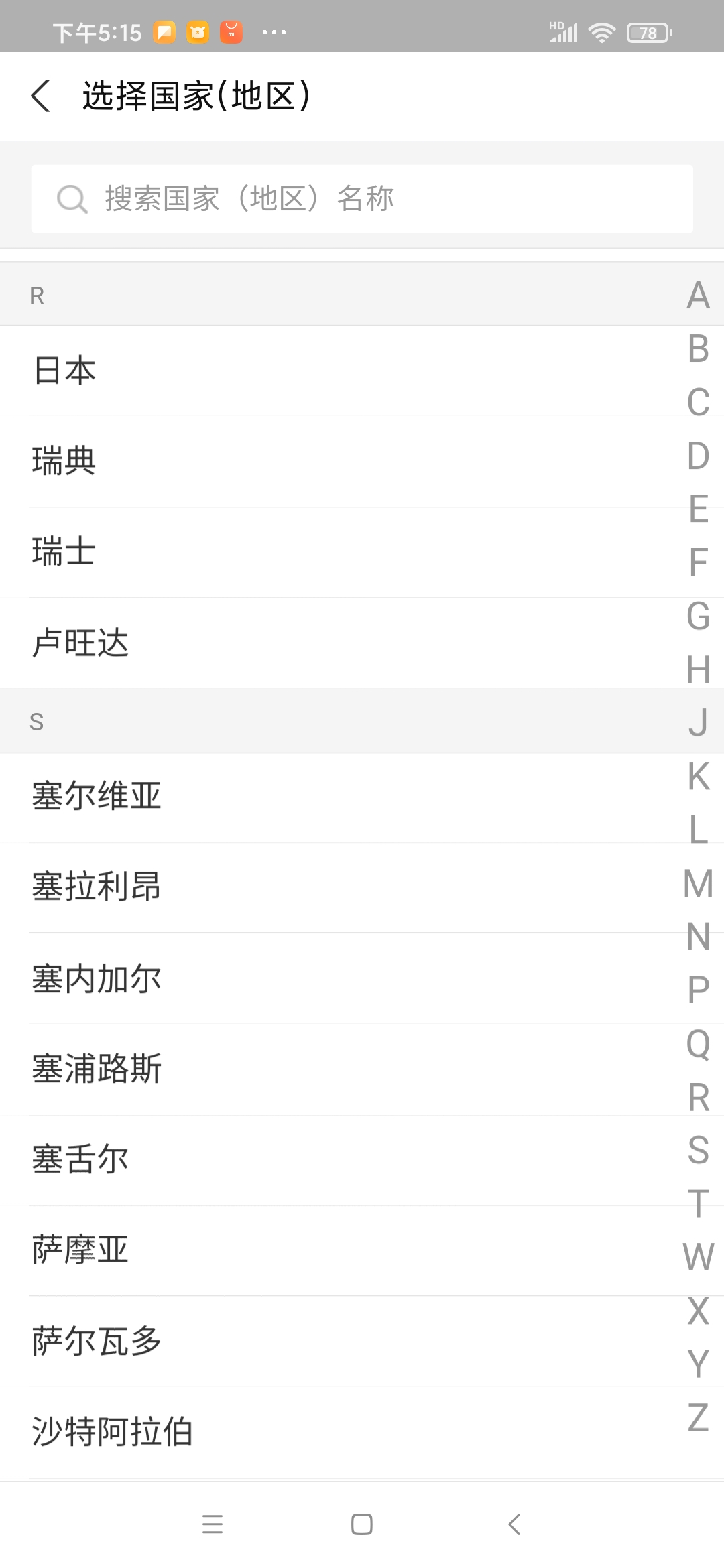Tap the country name search box
The height and width of the screenshot is (1568, 724).
(x=362, y=199)
